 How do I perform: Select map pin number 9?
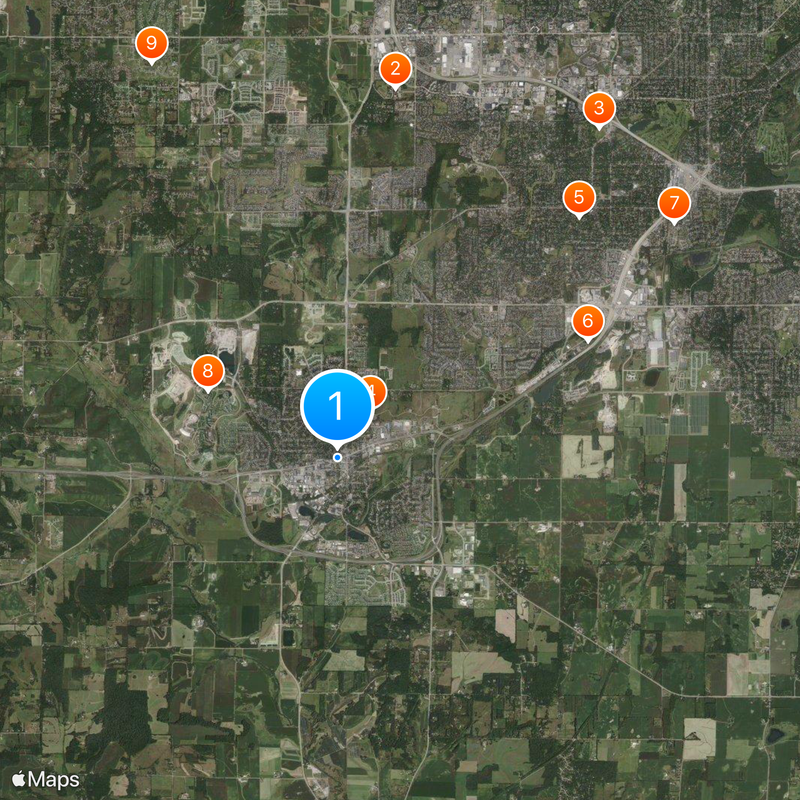(x=151, y=43)
